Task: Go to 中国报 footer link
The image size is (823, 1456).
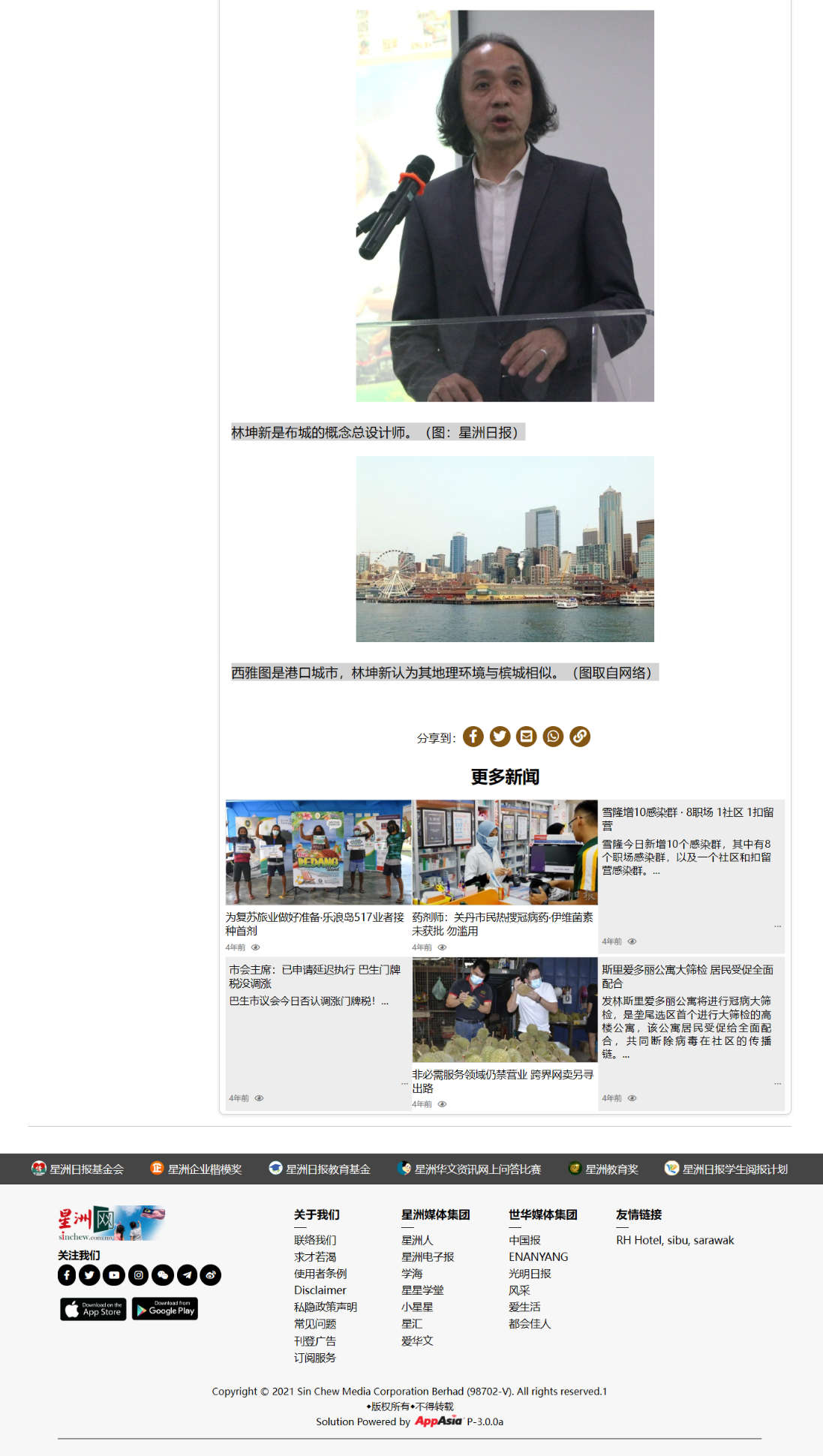Action: (524, 1240)
